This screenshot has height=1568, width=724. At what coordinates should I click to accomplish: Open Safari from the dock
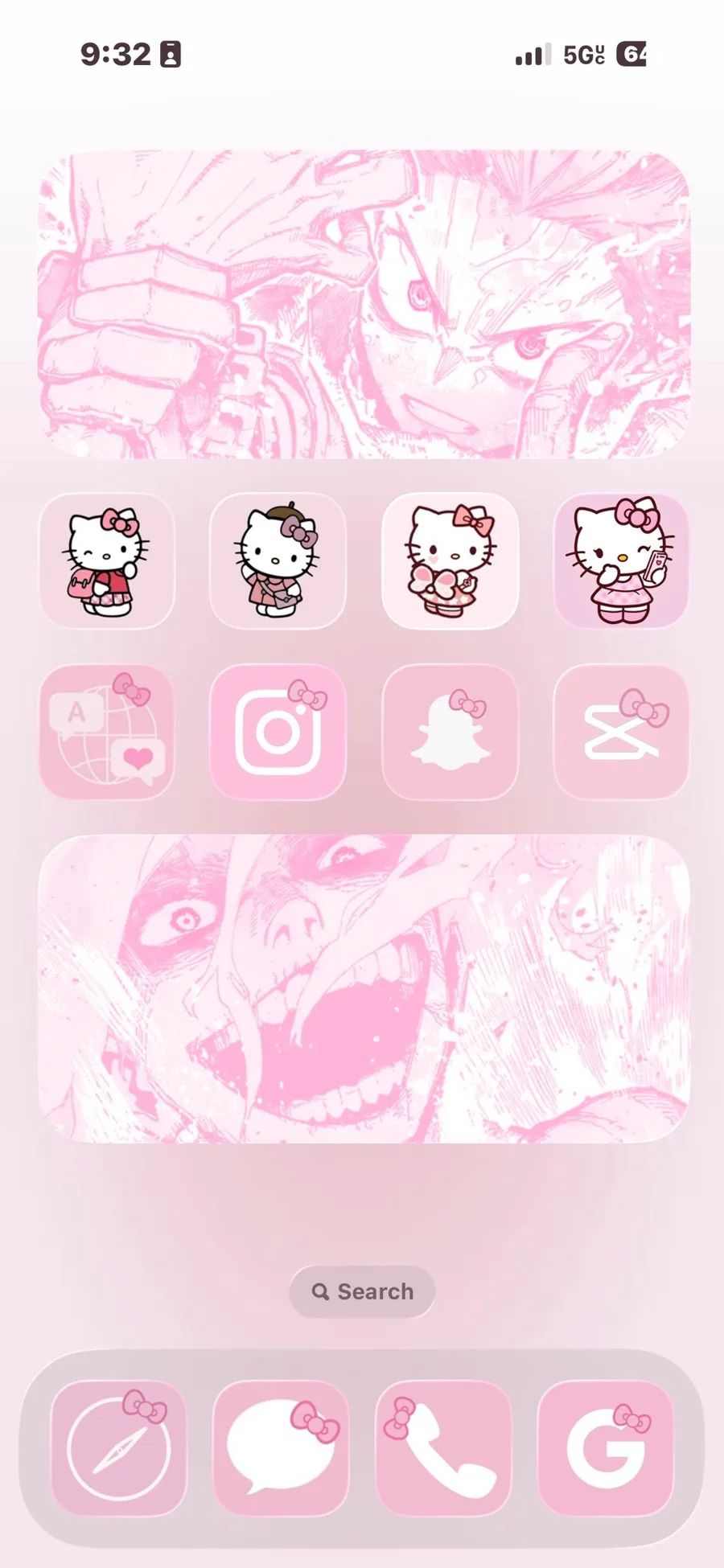tap(119, 1448)
